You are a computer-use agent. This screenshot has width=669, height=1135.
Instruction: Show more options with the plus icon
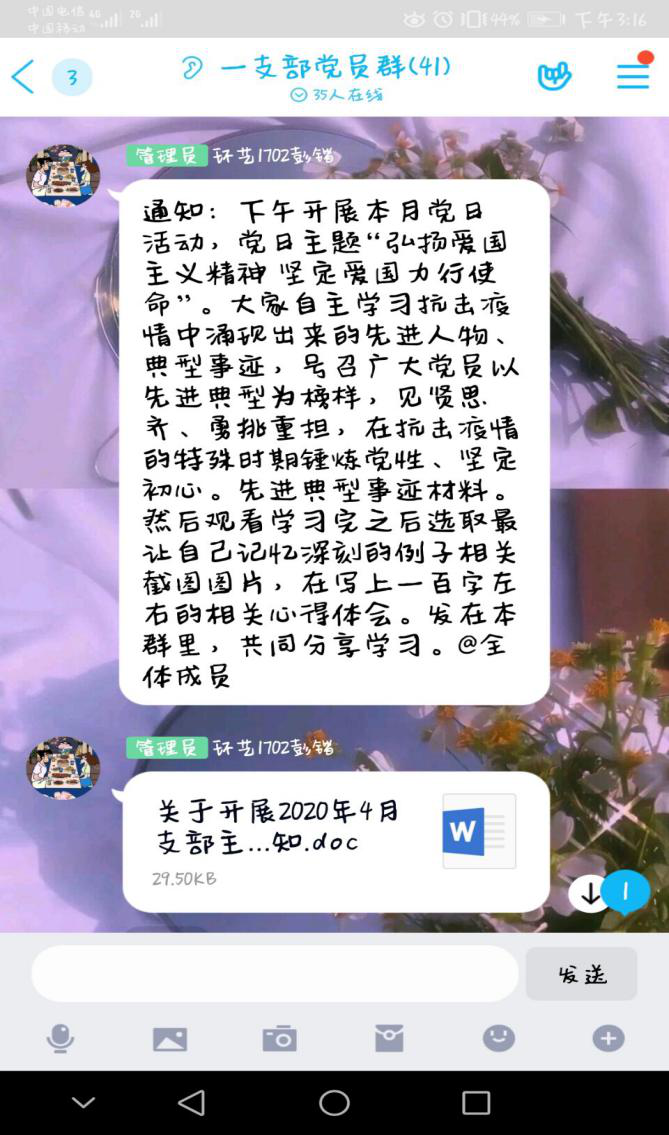608,1039
